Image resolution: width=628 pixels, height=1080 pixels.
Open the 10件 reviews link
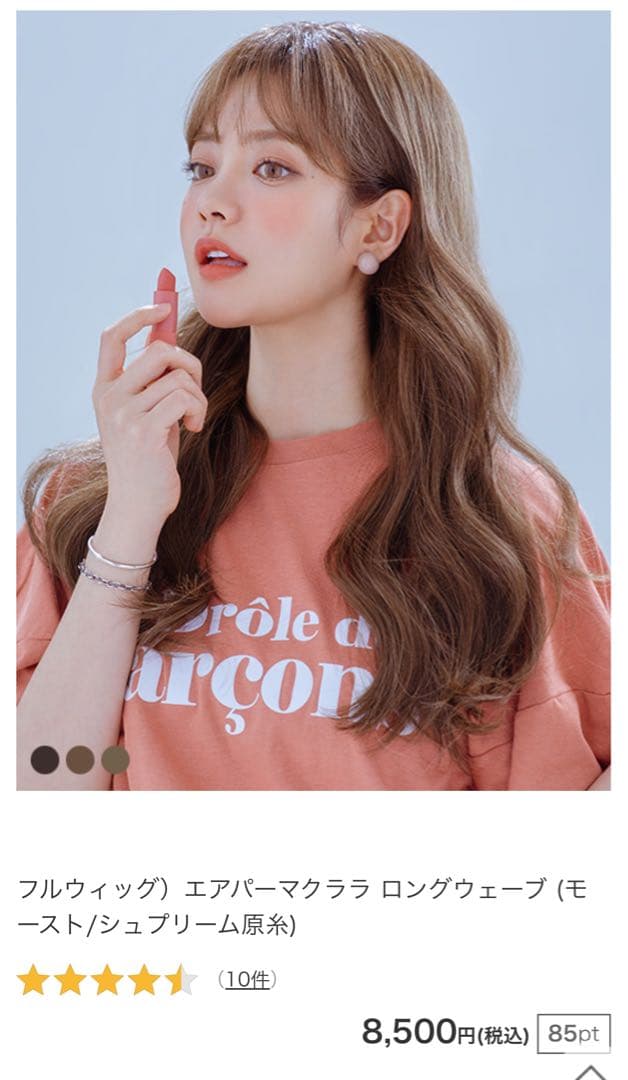247,980
